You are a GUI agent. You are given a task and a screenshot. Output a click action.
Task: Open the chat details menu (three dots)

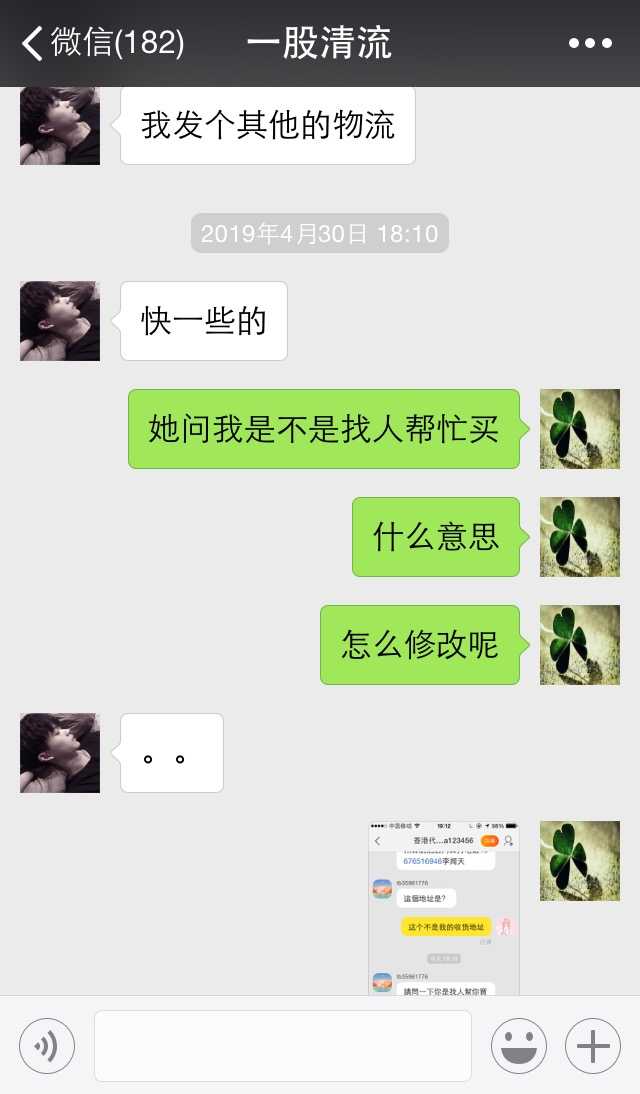[590, 43]
